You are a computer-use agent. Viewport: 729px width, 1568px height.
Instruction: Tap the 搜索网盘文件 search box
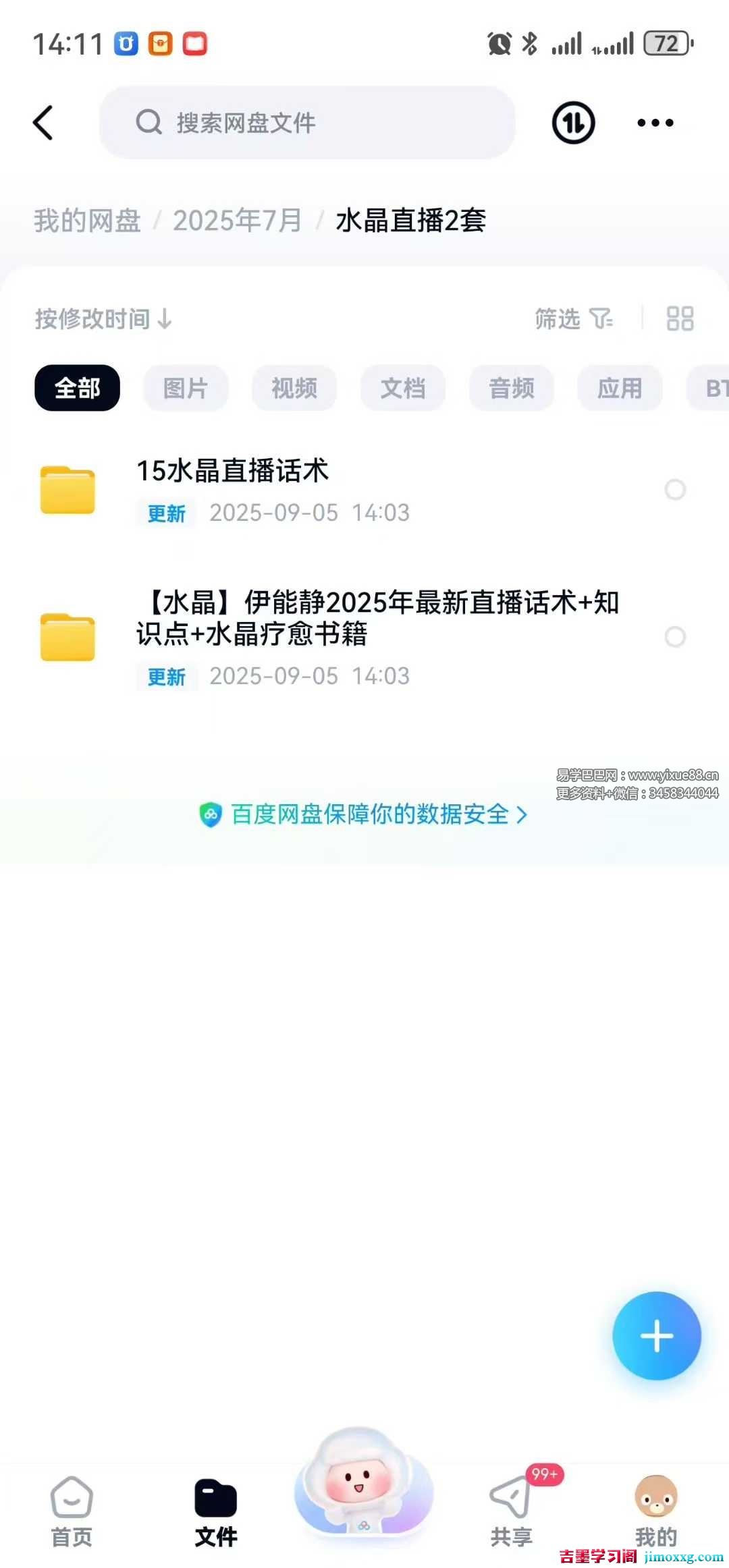307,123
